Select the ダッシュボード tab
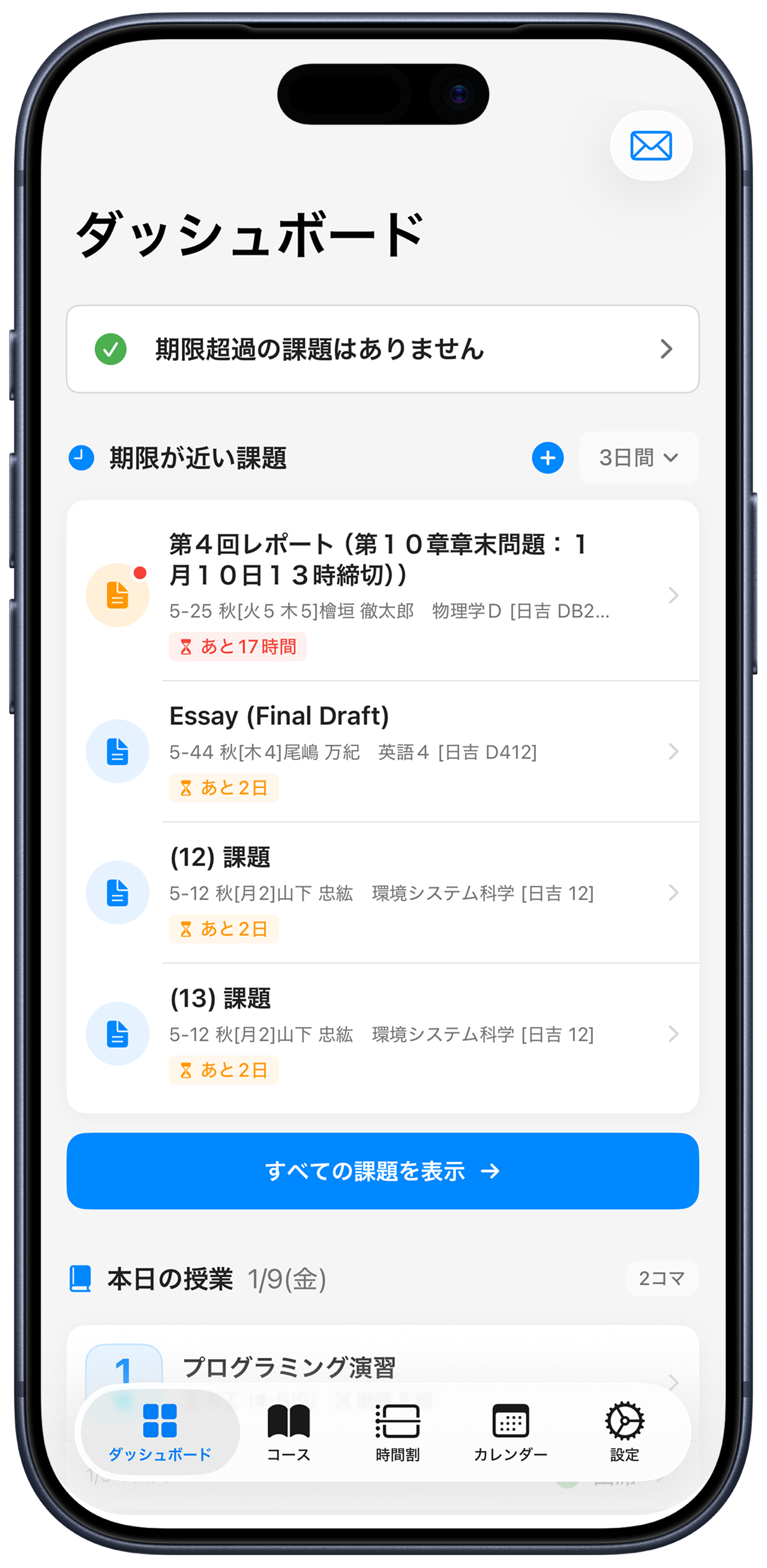The image size is (767, 1568). point(160,1432)
